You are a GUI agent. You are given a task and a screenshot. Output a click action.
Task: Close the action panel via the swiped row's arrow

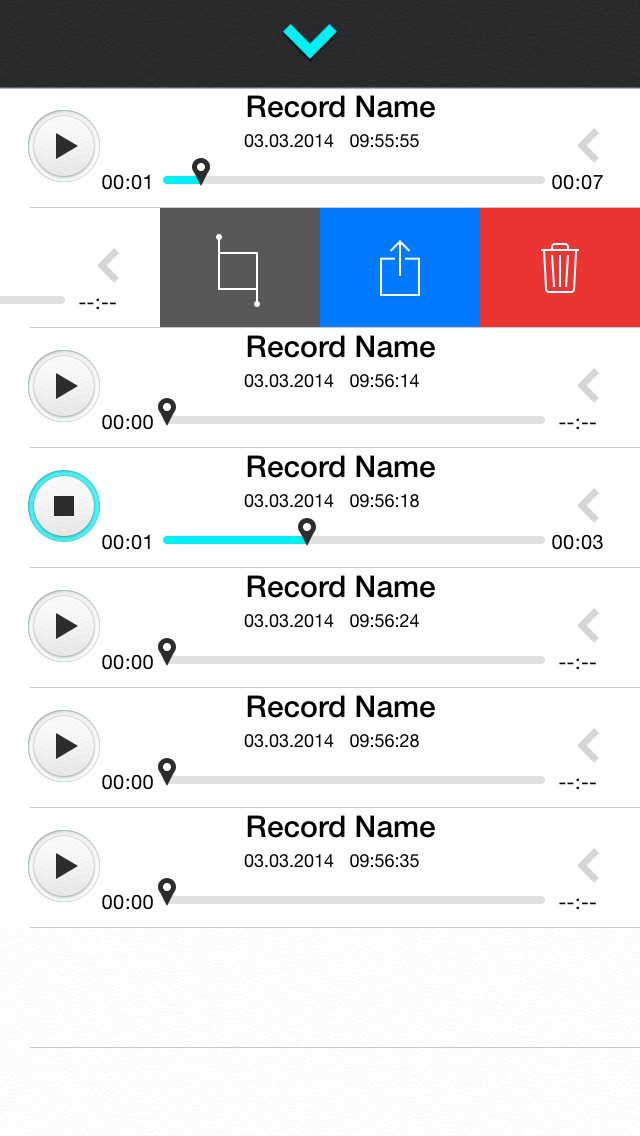109,266
